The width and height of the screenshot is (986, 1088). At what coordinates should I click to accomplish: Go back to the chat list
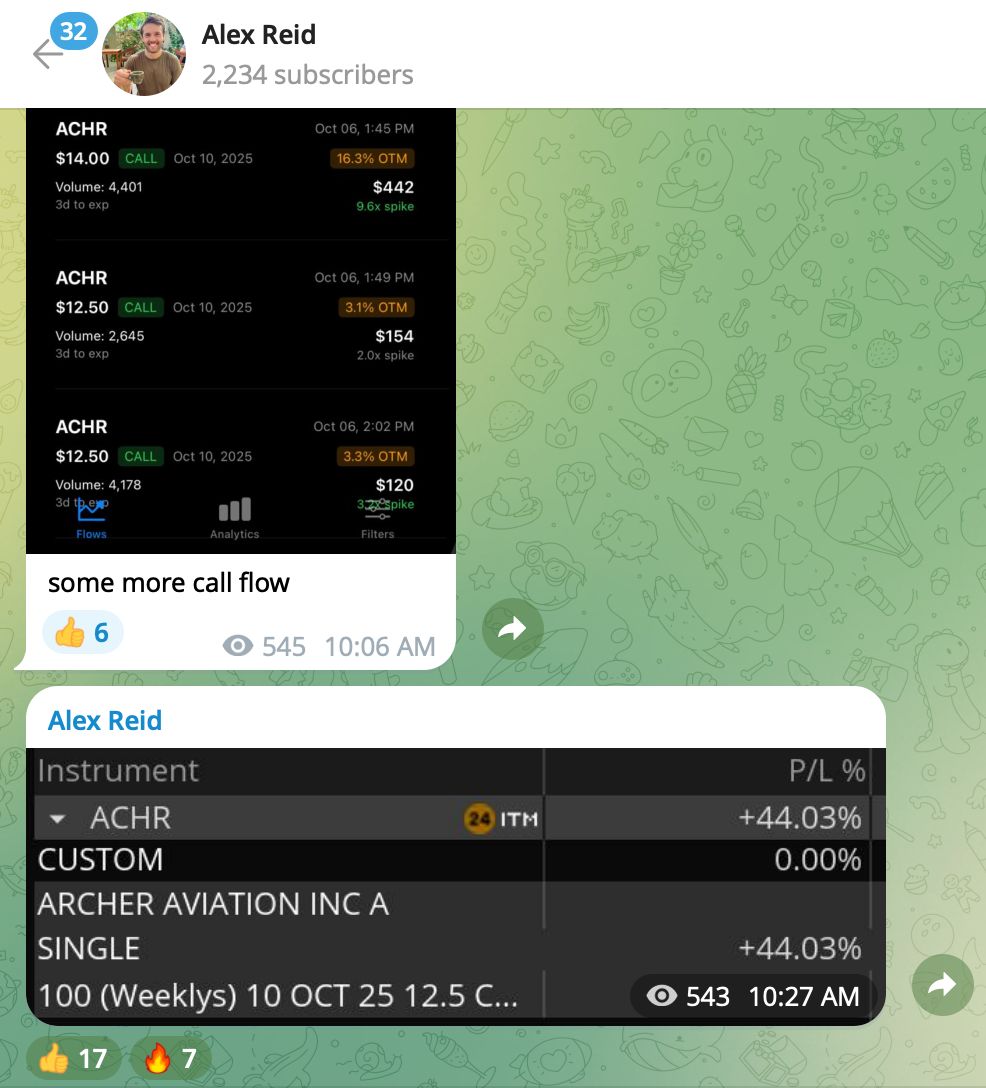click(47, 54)
